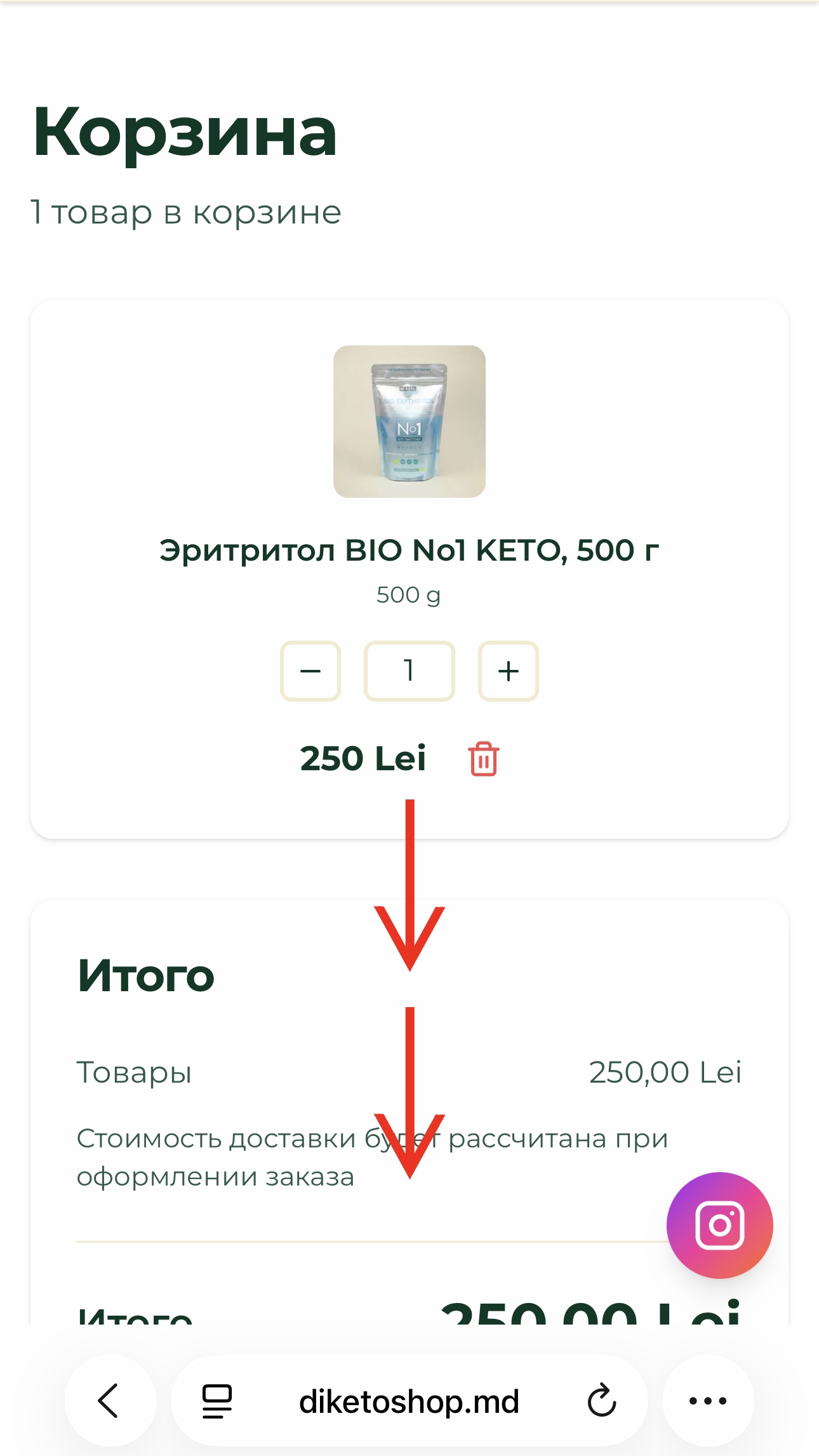Viewport: 819px width, 1456px height.
Task: Open the browser's three-dot menu
Action: coord(708,1401)
